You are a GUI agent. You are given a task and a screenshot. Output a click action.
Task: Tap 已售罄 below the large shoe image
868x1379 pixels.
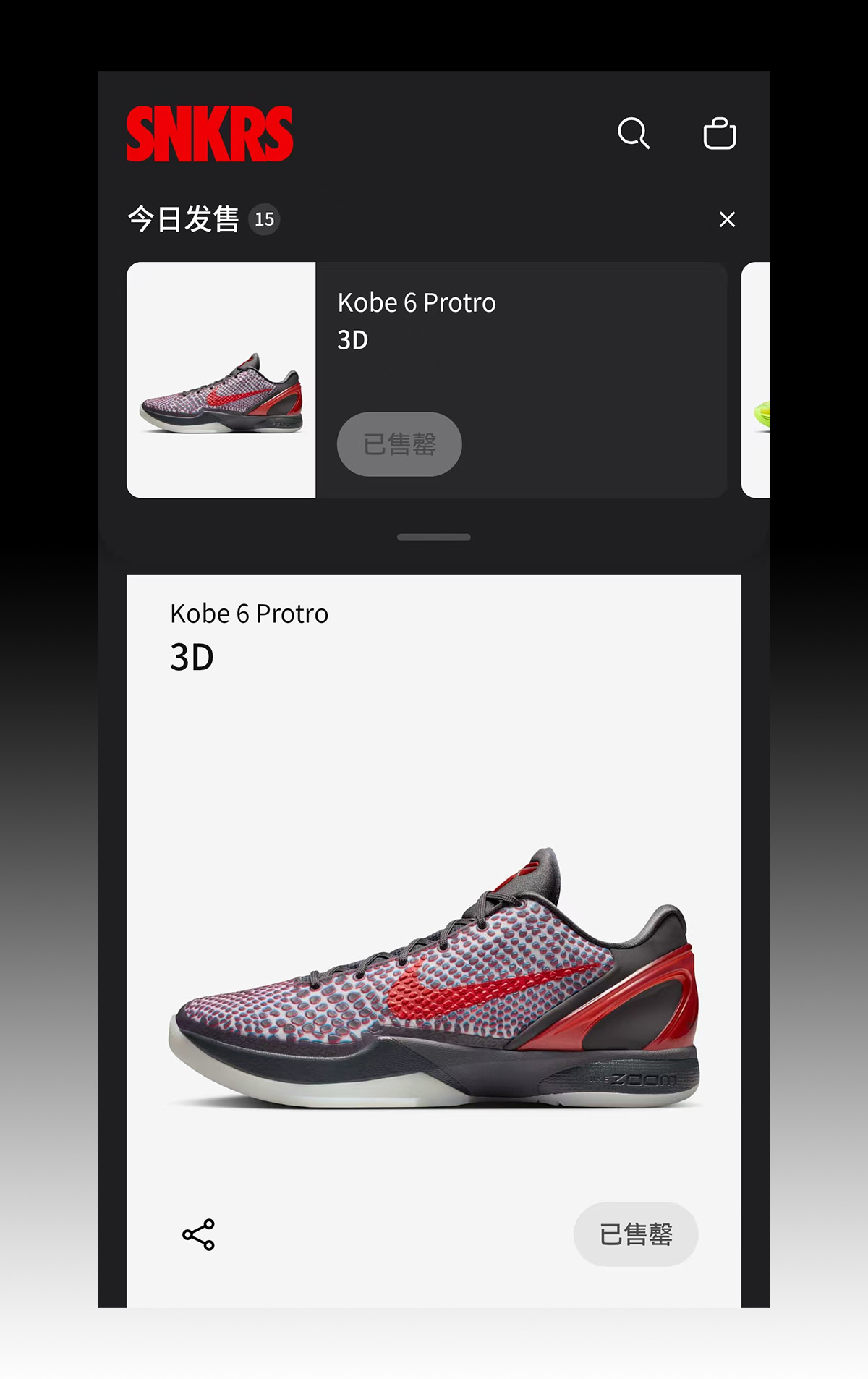[636, 1234]
